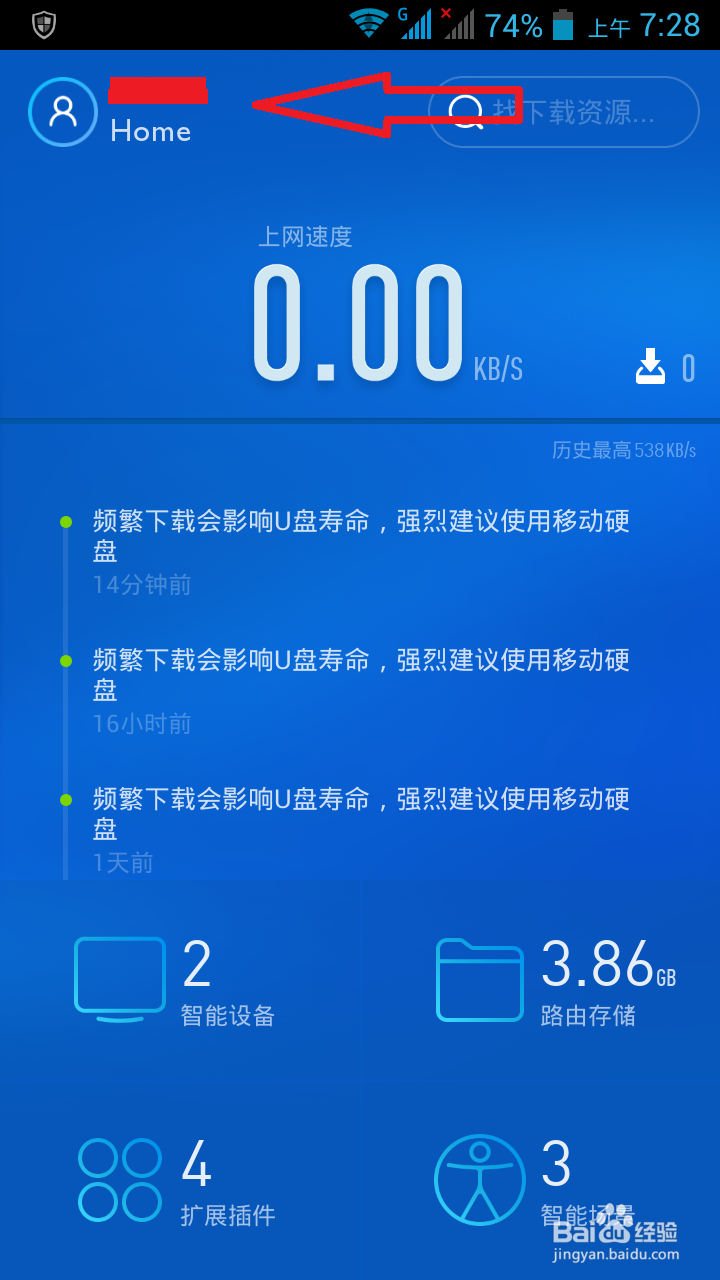720x1280 pixels.
Task: Click the magnifier search icon
Action: 468,112
